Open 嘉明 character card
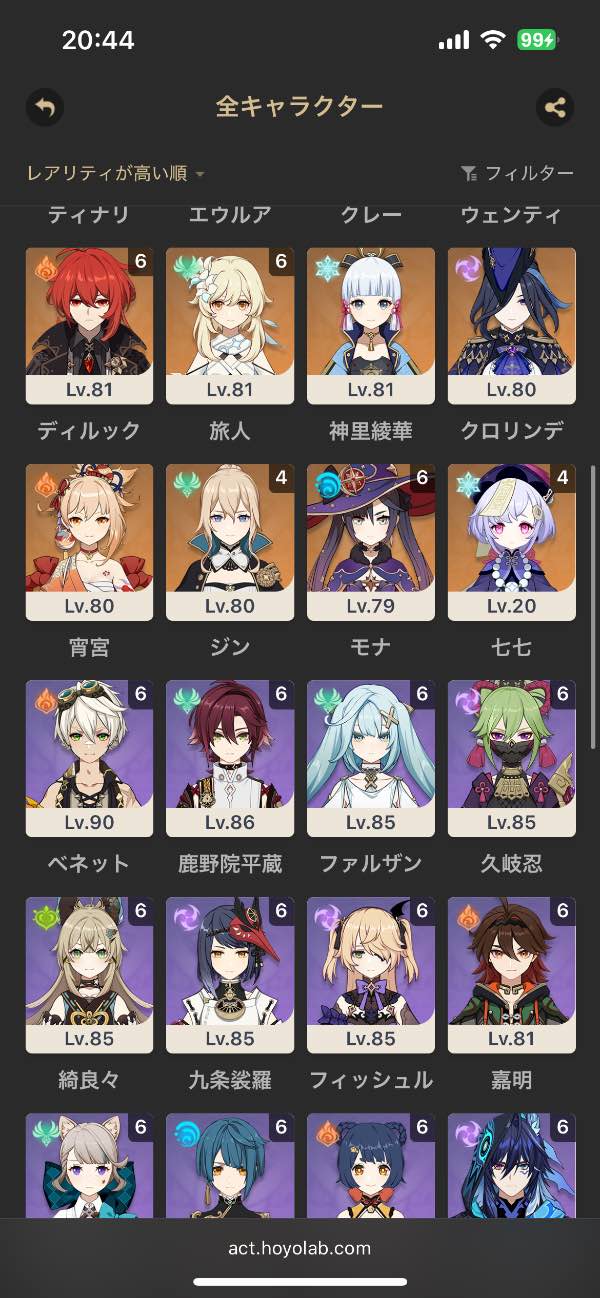This screenshot has height=1298, width=600. (x=512, y=975)
